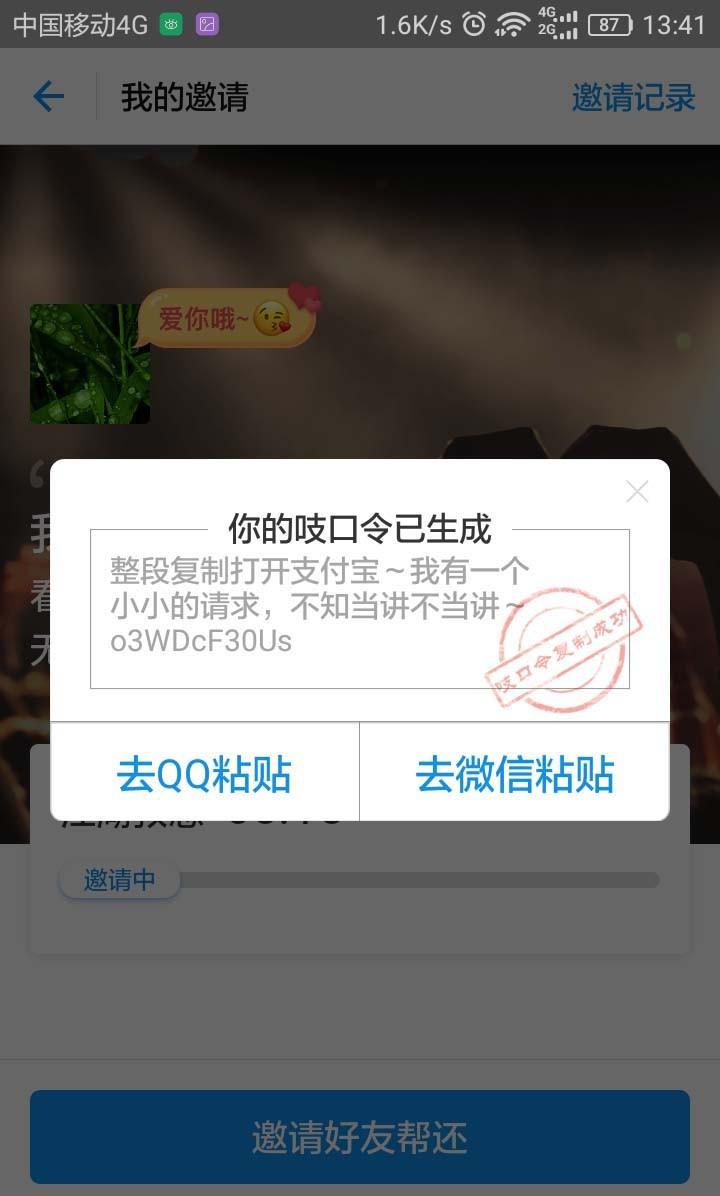Image resolution: width=720 pixels, height=1196 pixels.
Task: Open 邀请记录 in the top right corner
Action: 632,97
